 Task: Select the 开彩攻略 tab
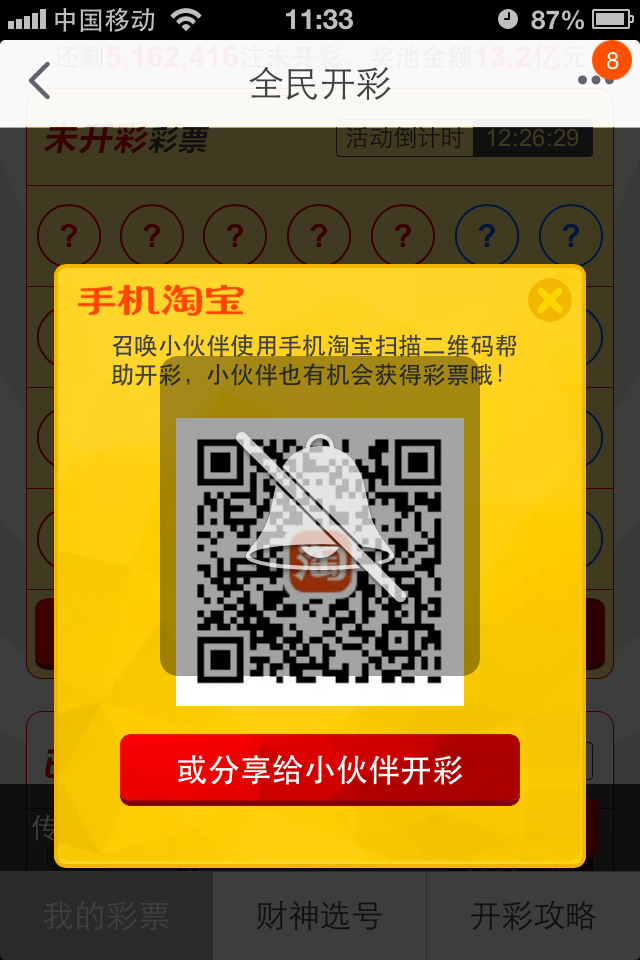pyautogui.click(x=533, y=916)
